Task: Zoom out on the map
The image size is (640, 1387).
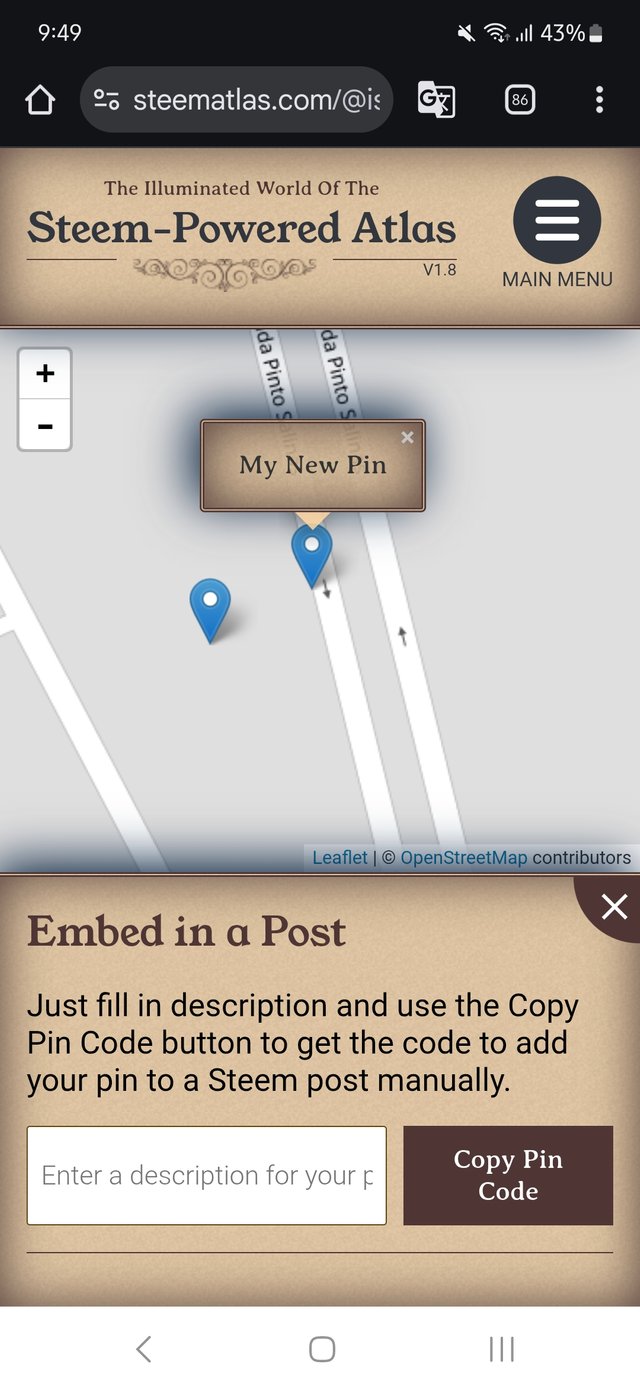Action: (x=45, y=426)
